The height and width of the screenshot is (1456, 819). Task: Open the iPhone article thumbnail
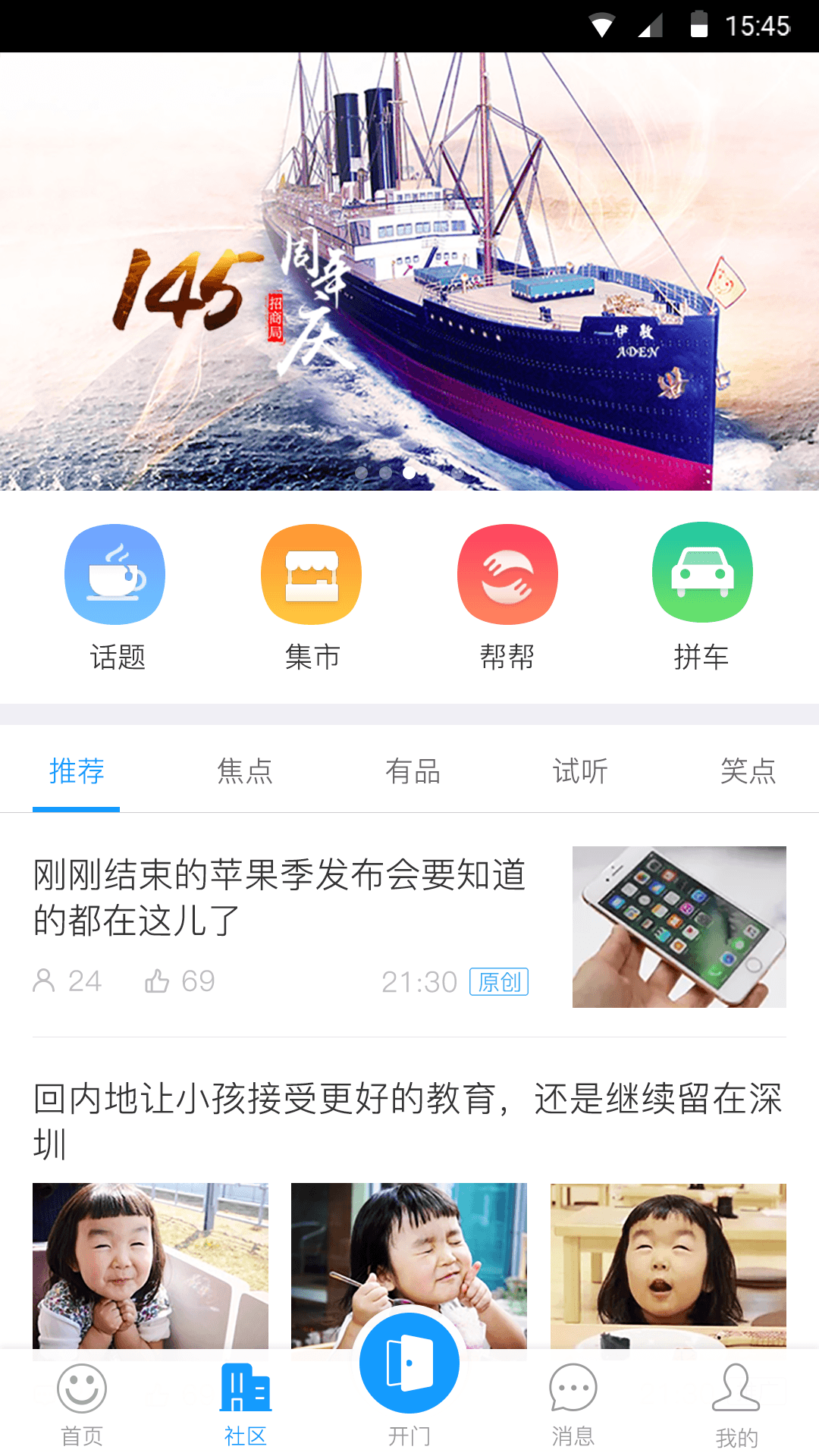point(679,927)
